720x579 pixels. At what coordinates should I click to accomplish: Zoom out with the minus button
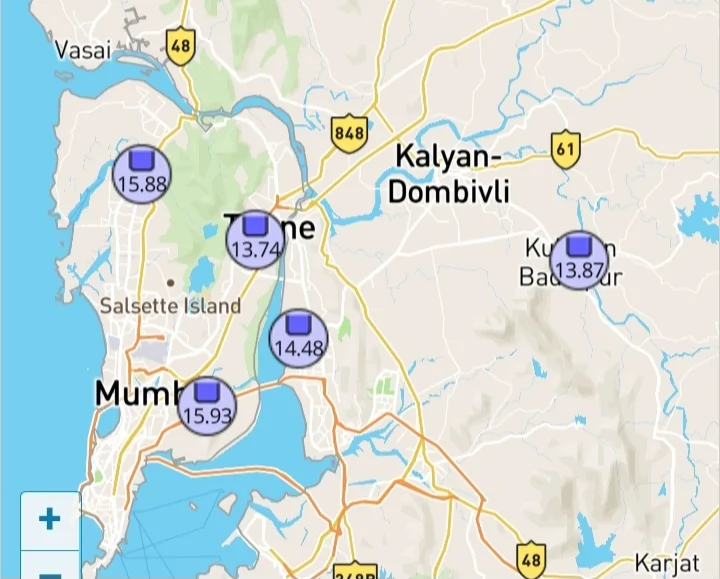coord(49,570)
